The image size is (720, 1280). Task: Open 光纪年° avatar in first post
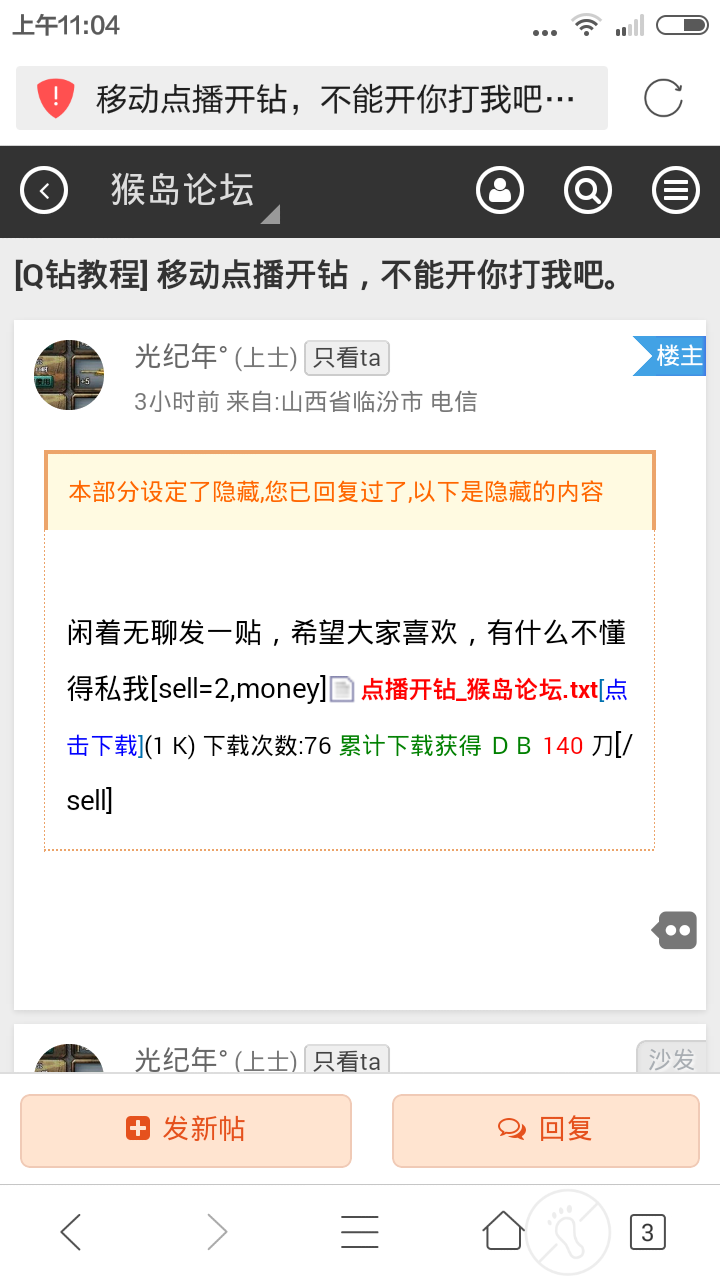tap(69, 374)
